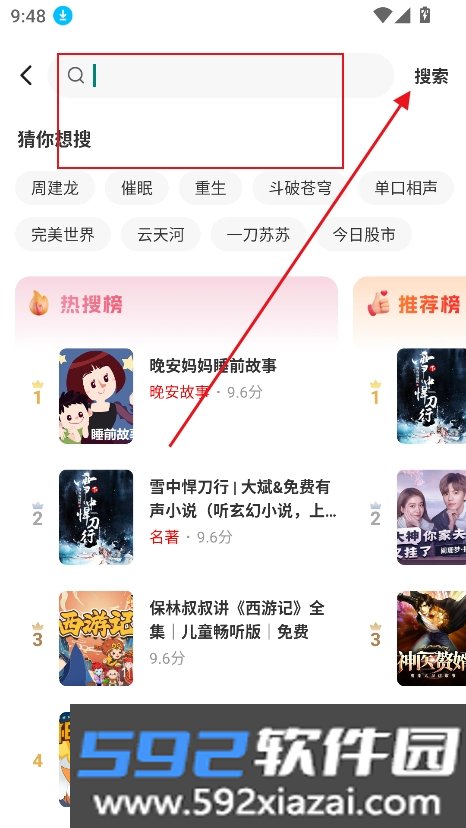The width and height of the screenshot is (466, 828).
Task: Choose the 一刀苏苏 chip
Action: [258, 234]
